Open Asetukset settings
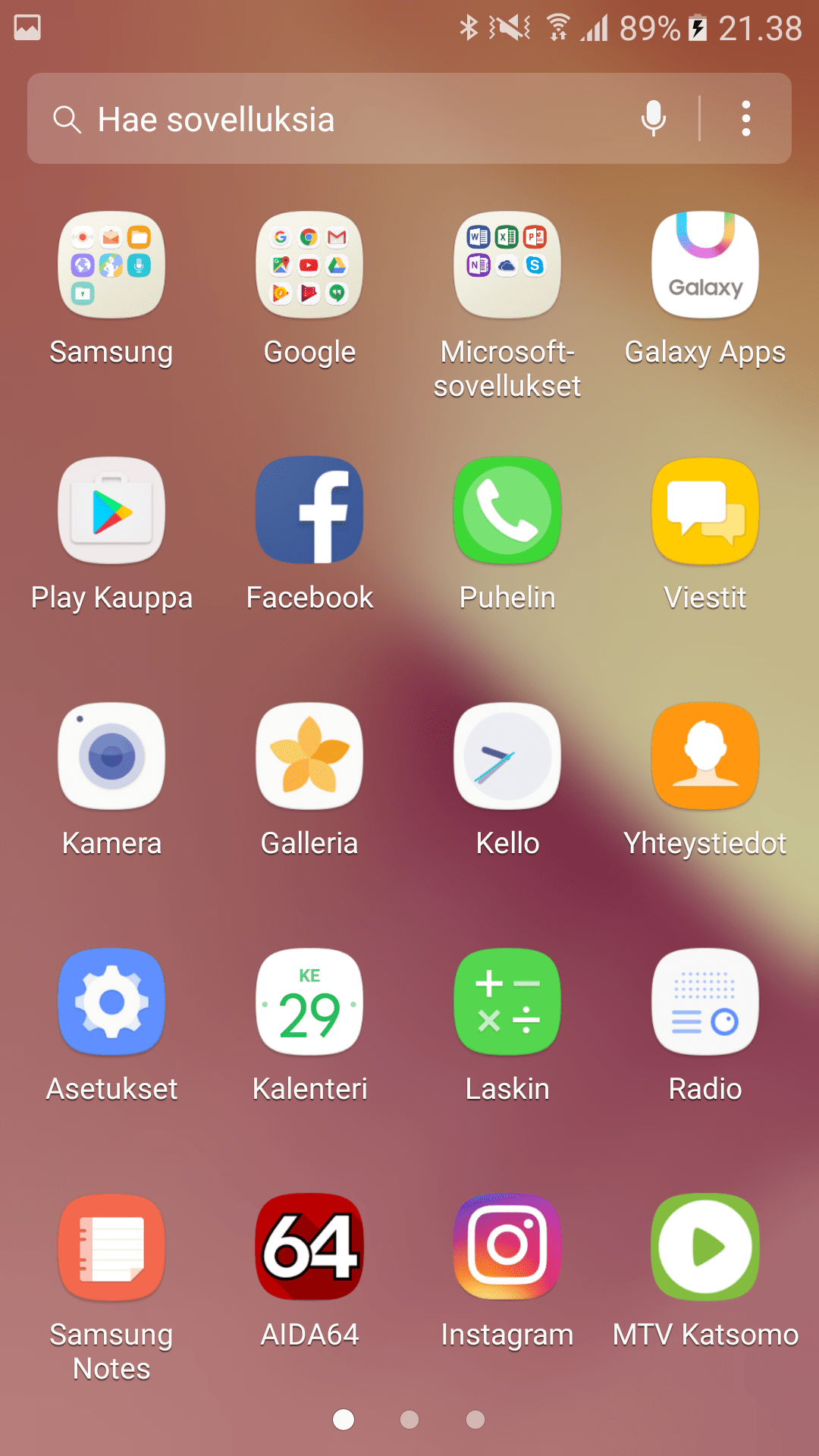The width and height of the screenshot is (819, 1456). click(x=111, y=1002)
